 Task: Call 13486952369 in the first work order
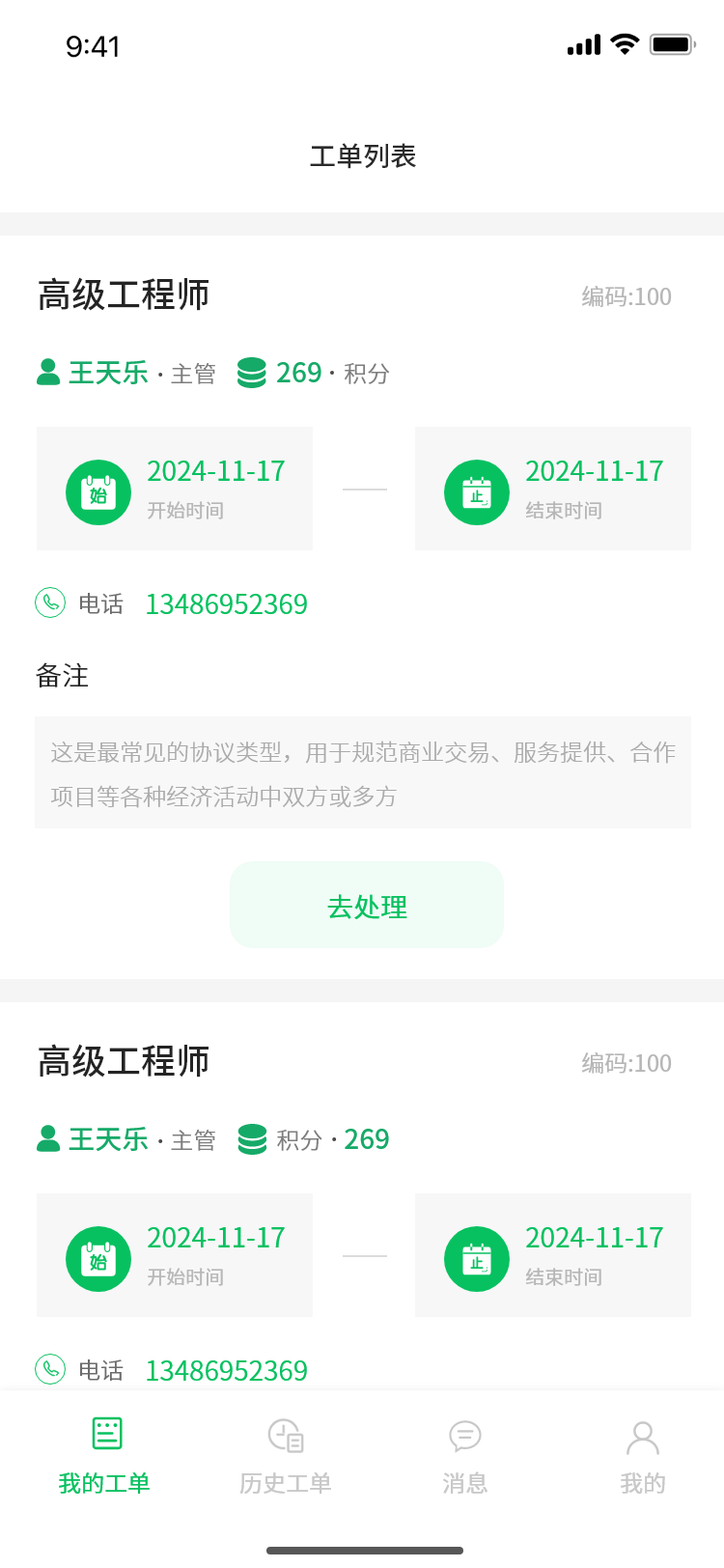tap(226, 604)
